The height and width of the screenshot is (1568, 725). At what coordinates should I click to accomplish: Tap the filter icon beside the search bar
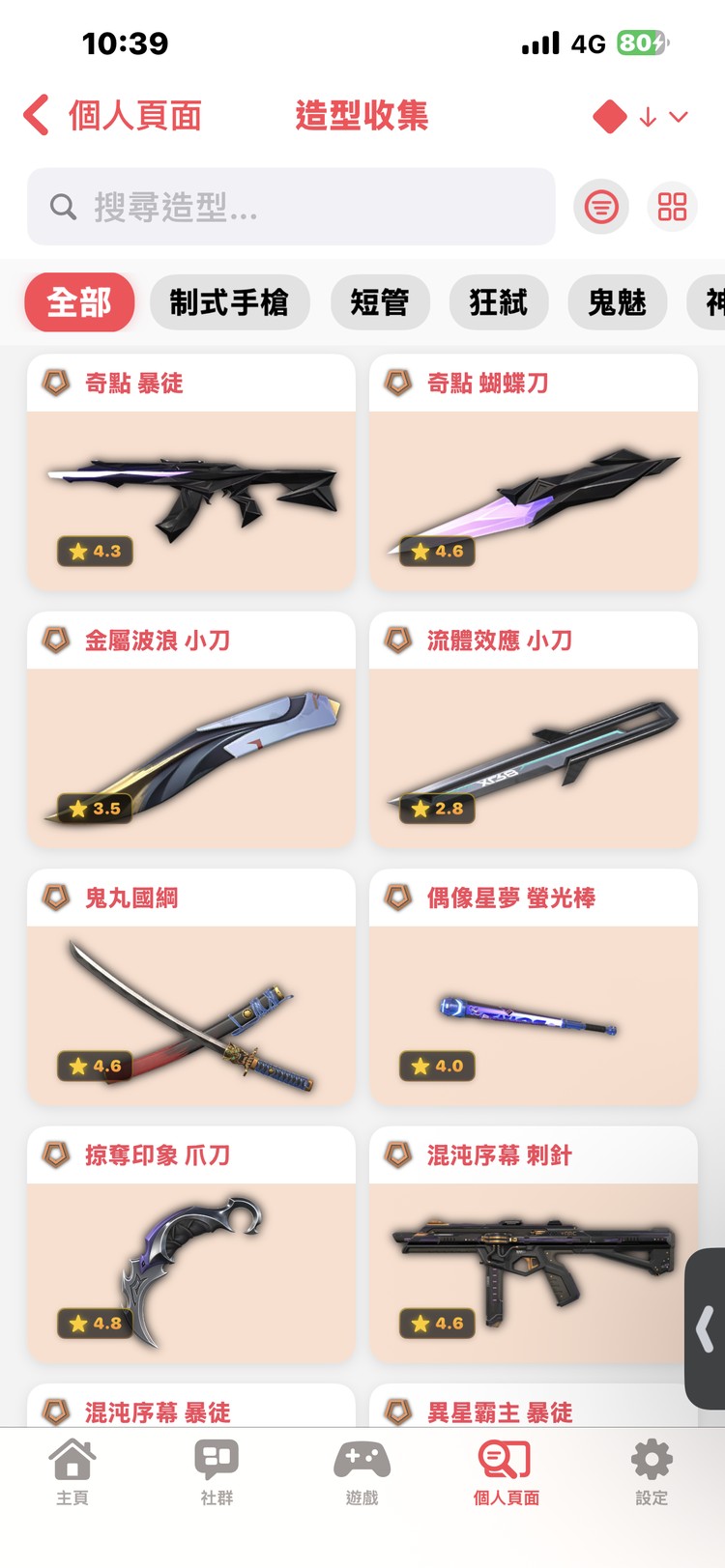coord(600,207)
